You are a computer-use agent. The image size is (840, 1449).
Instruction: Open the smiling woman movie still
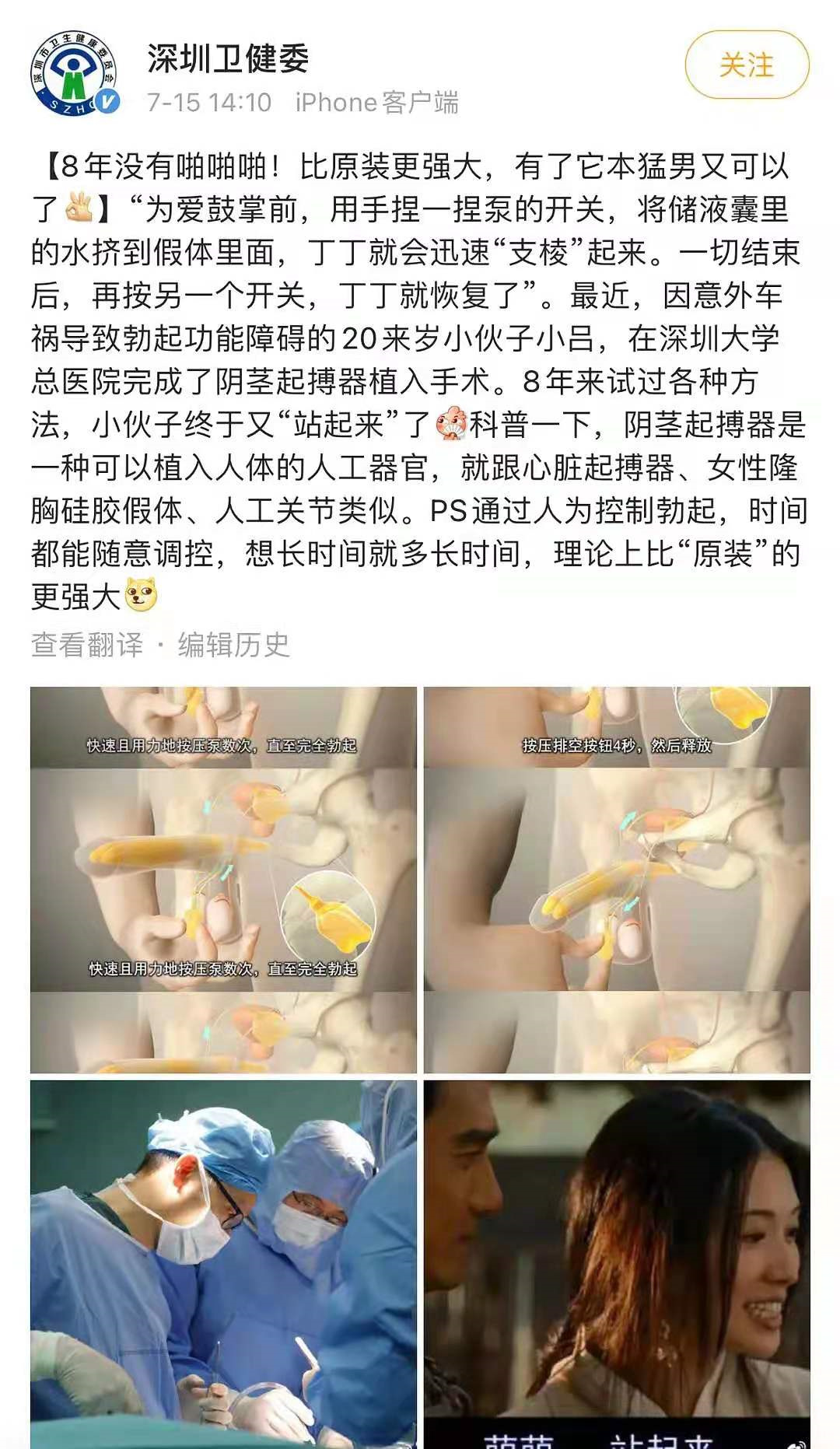pos(617,1263)
